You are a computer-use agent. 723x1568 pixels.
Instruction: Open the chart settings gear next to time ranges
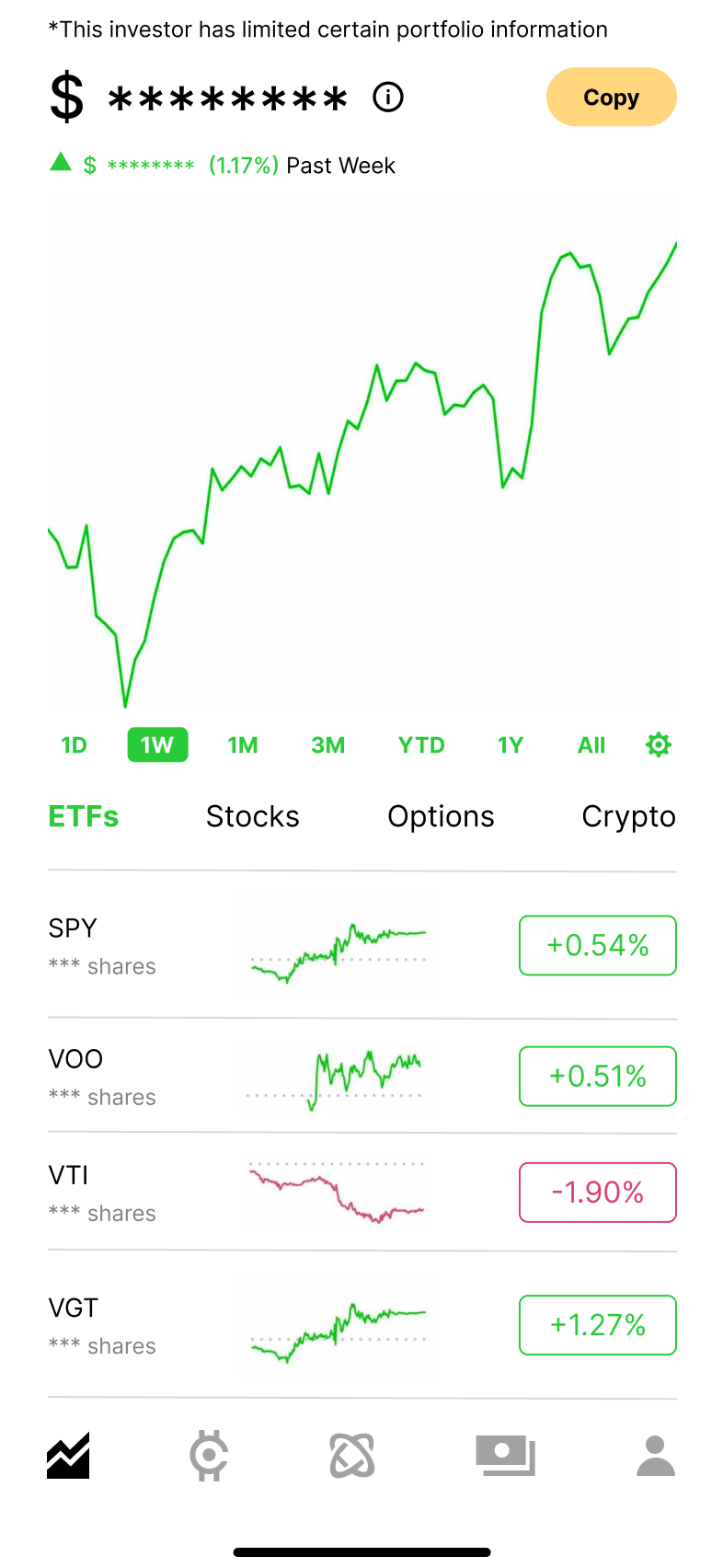coord(659,744)
